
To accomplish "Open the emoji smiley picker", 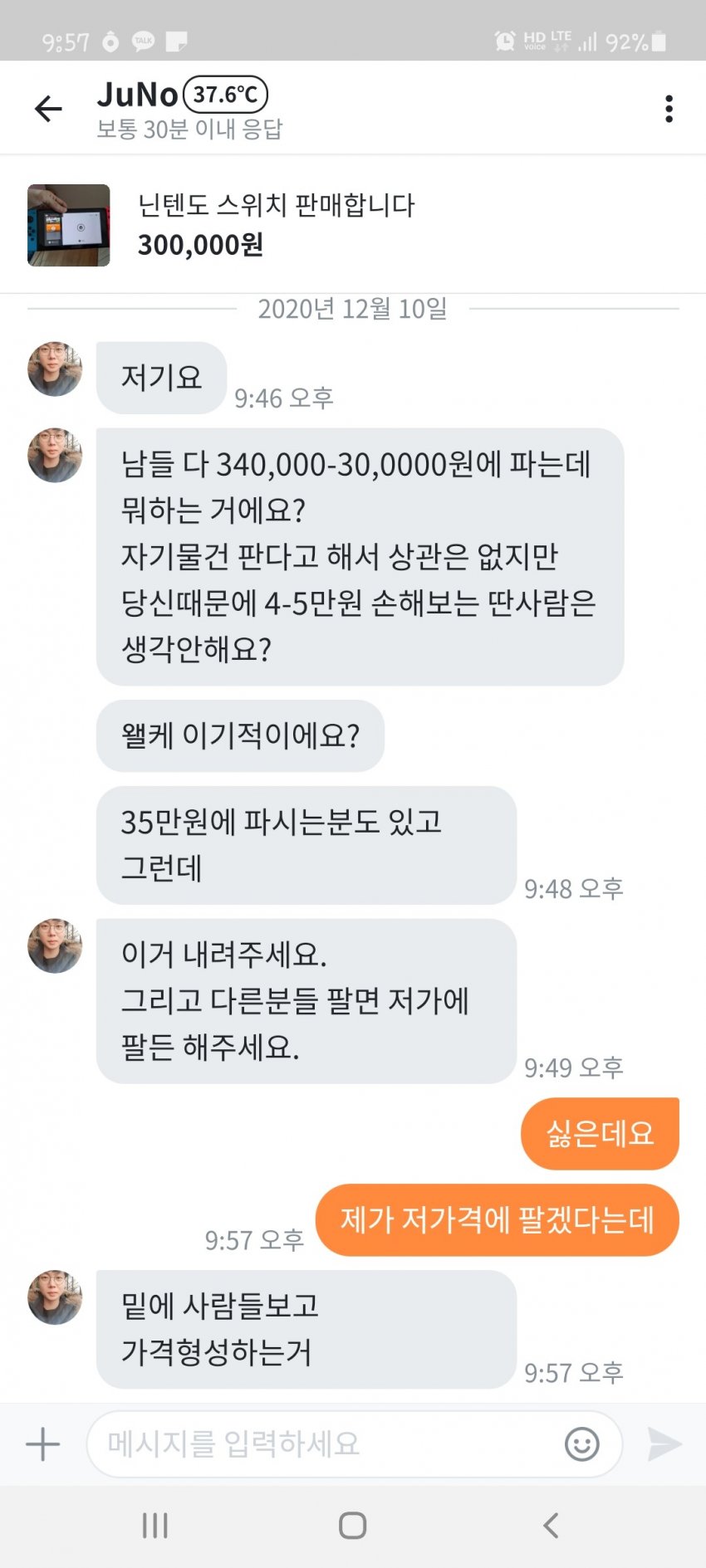I will [x=581, y=1444].
